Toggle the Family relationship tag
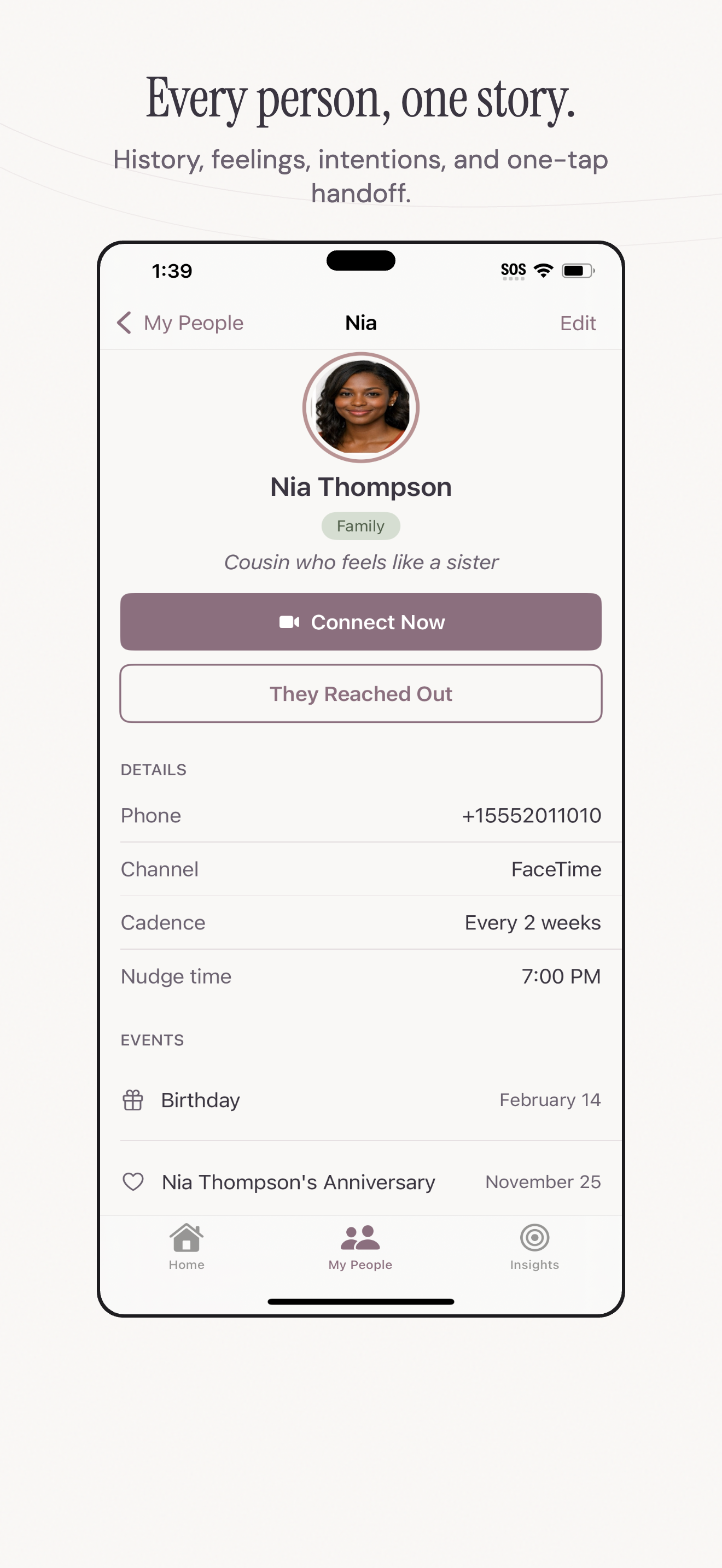The width and height of the screenshot is (722, 1568). [x=360, y=525]
